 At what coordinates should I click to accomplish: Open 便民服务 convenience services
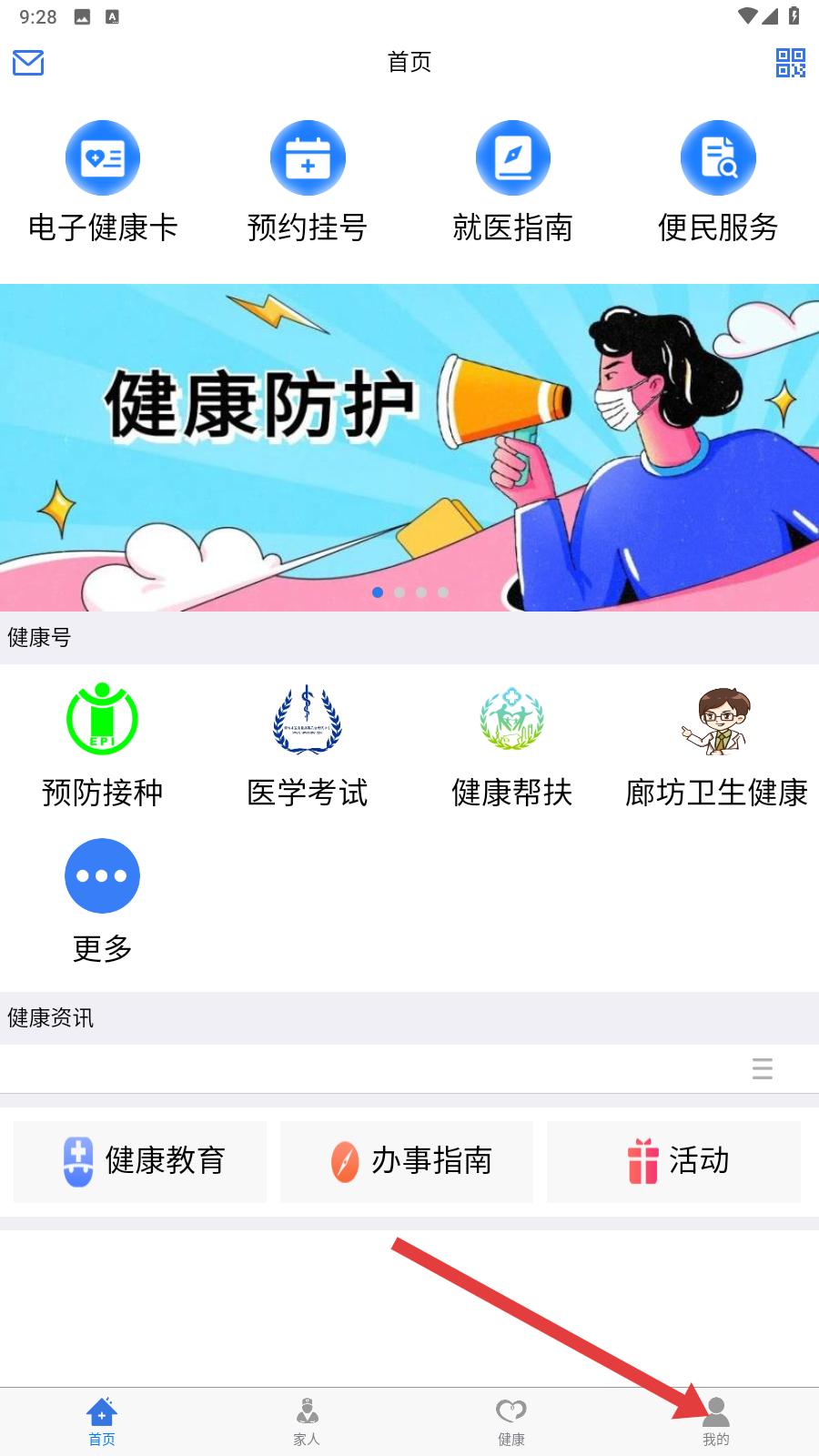(x=718, y=179)
